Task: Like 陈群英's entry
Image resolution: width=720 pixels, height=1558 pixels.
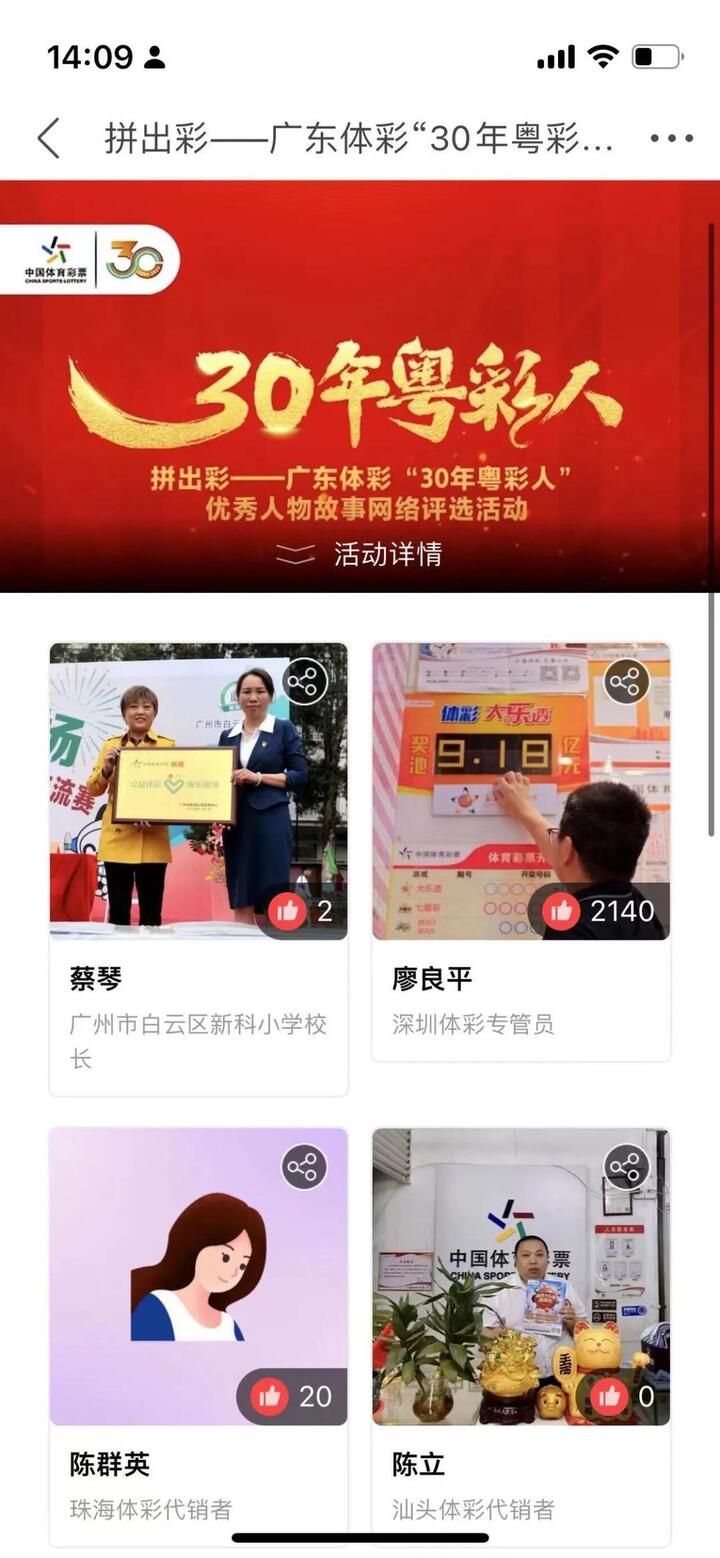Action: click(x=270, y=1396)
